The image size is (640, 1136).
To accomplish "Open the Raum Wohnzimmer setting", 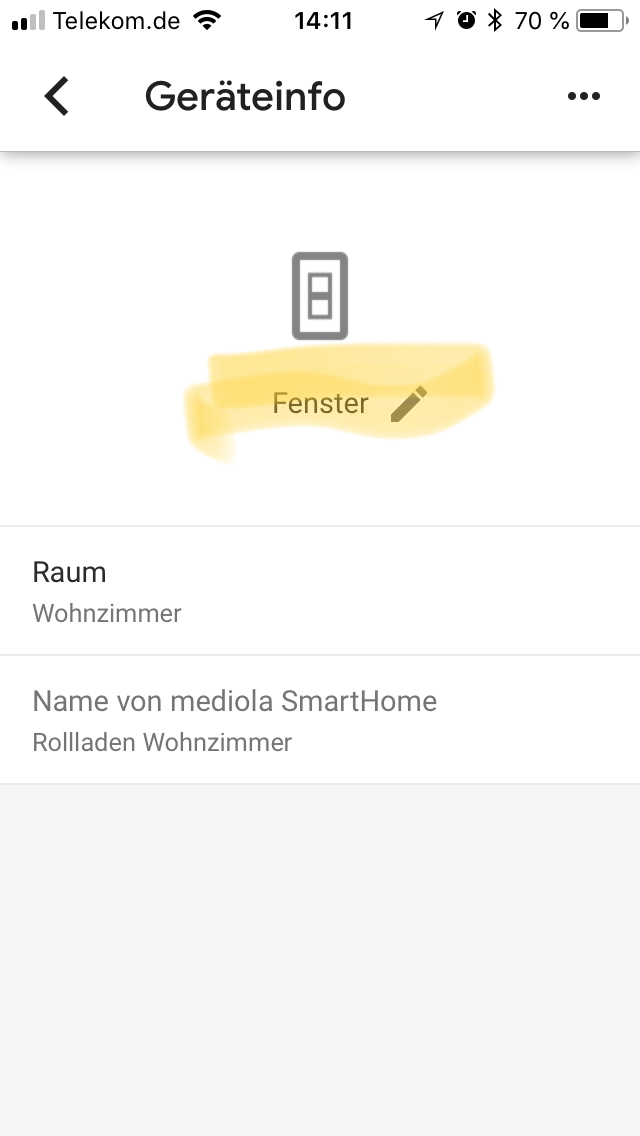I will tap(320, 591).
